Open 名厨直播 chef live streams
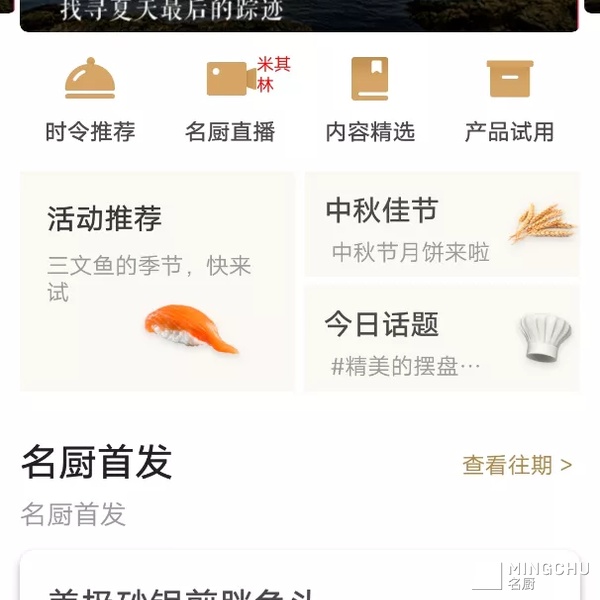Image resolution: width=600 pixels, height=600 pixels. pyautogui.click(x=230, y=100)
